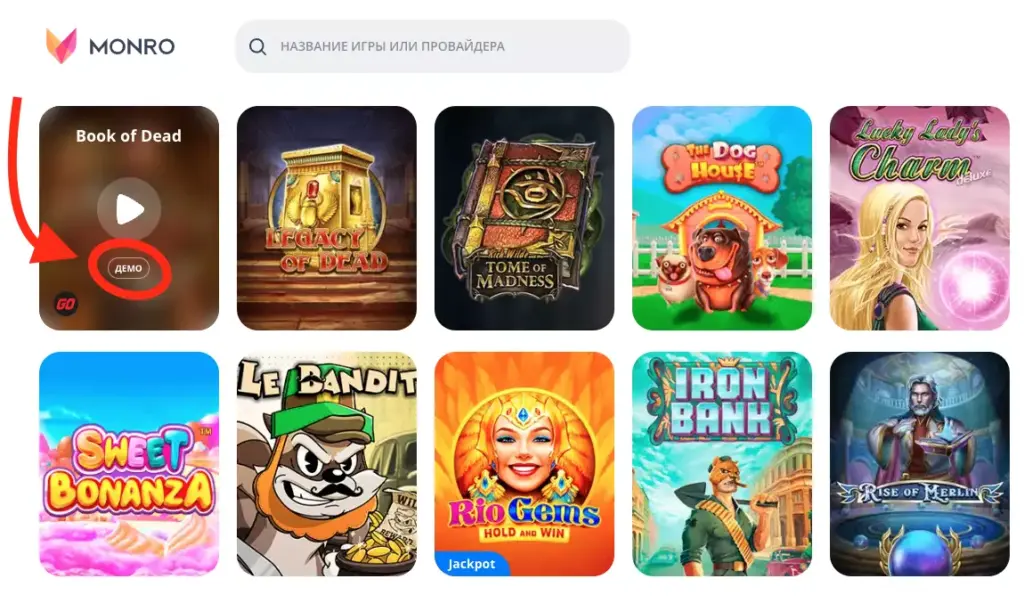Screen dimensions: 1024x603
Task: Open the Rise of Merlin game
Action: tap(919, 463)
